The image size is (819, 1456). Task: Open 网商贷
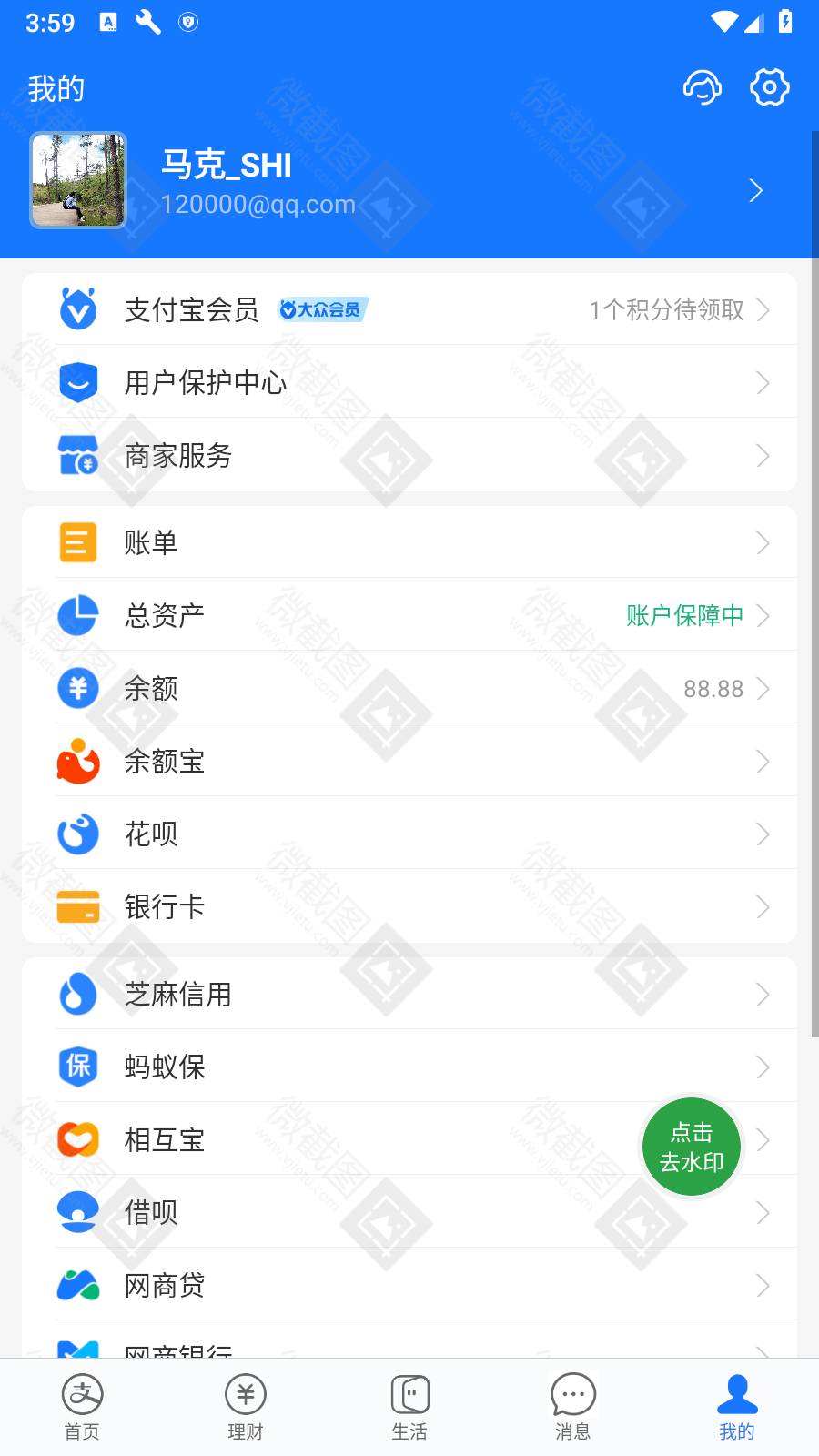click(409, 1286)
